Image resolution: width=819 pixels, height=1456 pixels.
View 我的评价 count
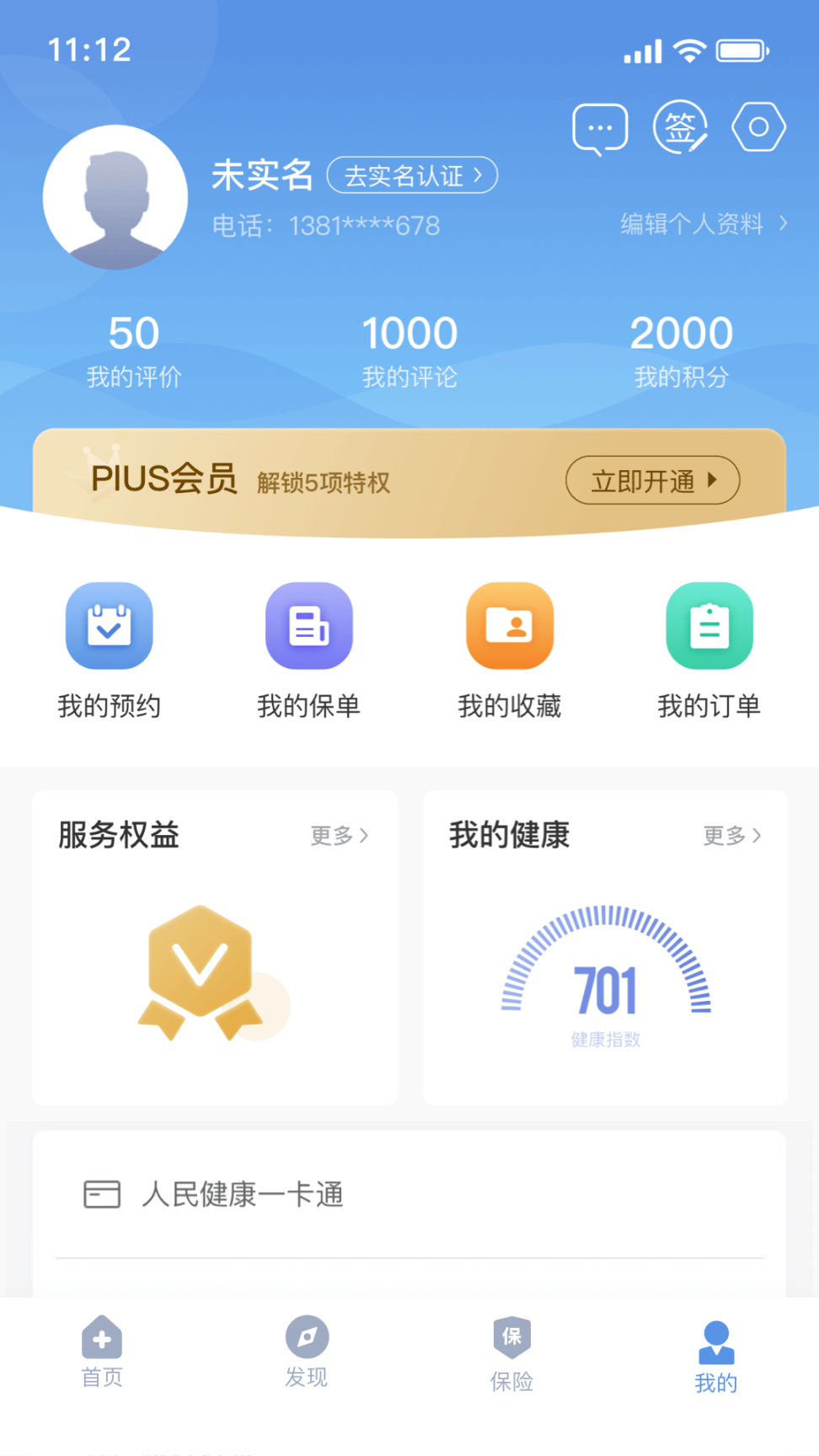pyautogui.click(x=134, y=351)
